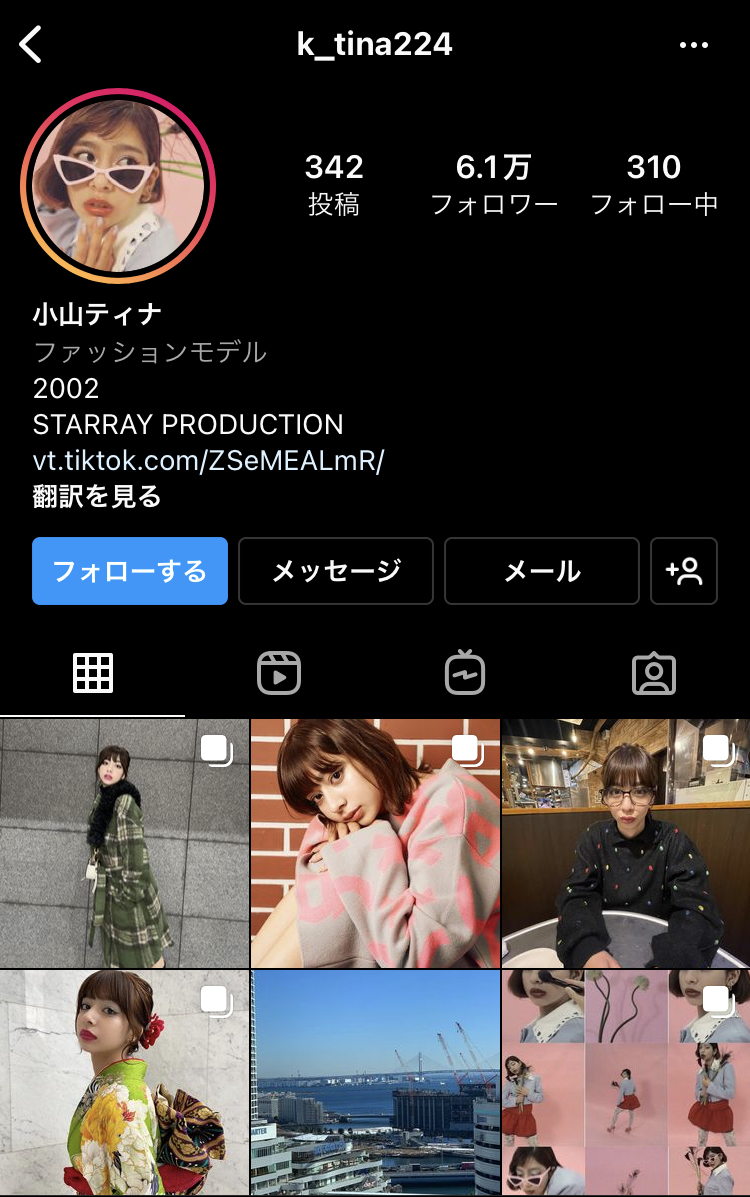The height and width of the screenshot is (1197, 750).
Task: Go back using the top-left arrow
Action: click(x=31, y=45)
